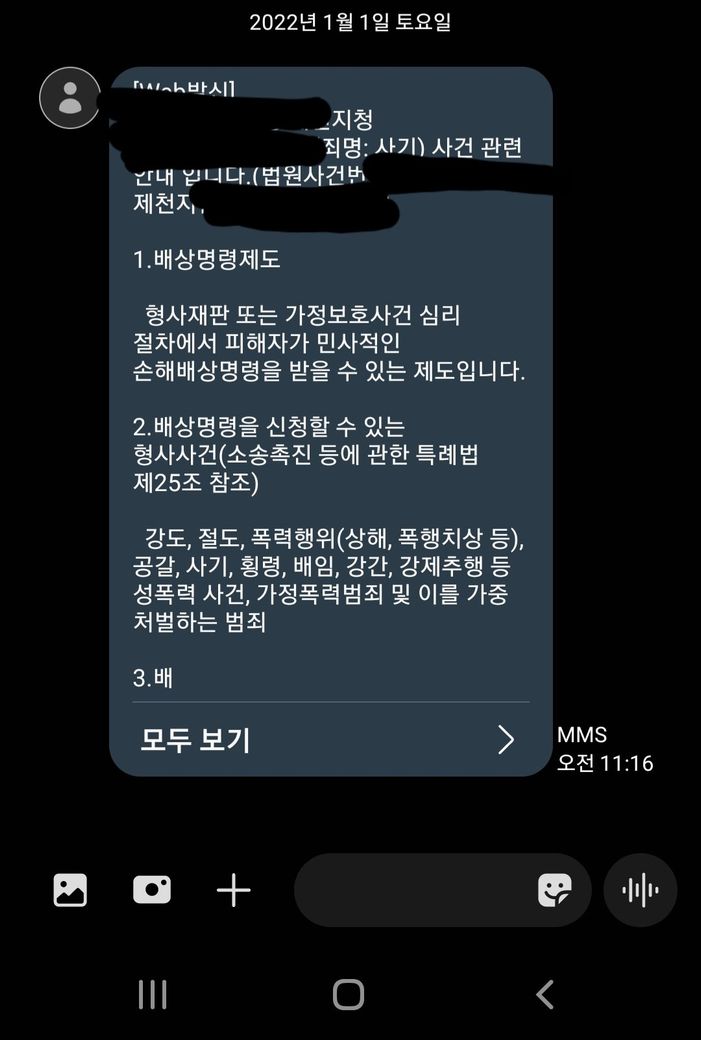Open the sender's profile avatar
The width and height of the screenshot is (701, 1040).
click(x=70, y=98)
